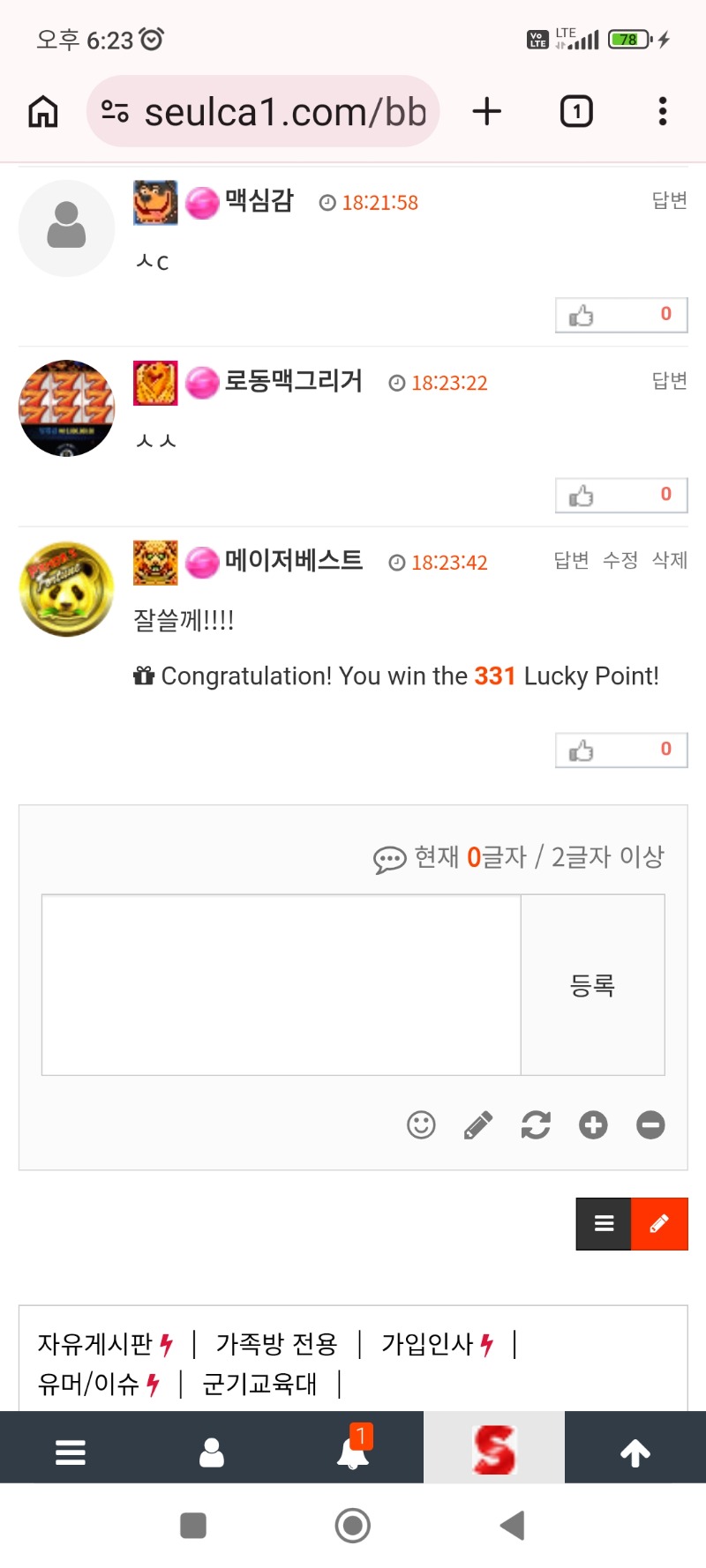Image resolution: width=706 pixels, height=1568 pixels.
Task: Open the tab switcher
Action: pyautogui.click(x=576, y=112)
